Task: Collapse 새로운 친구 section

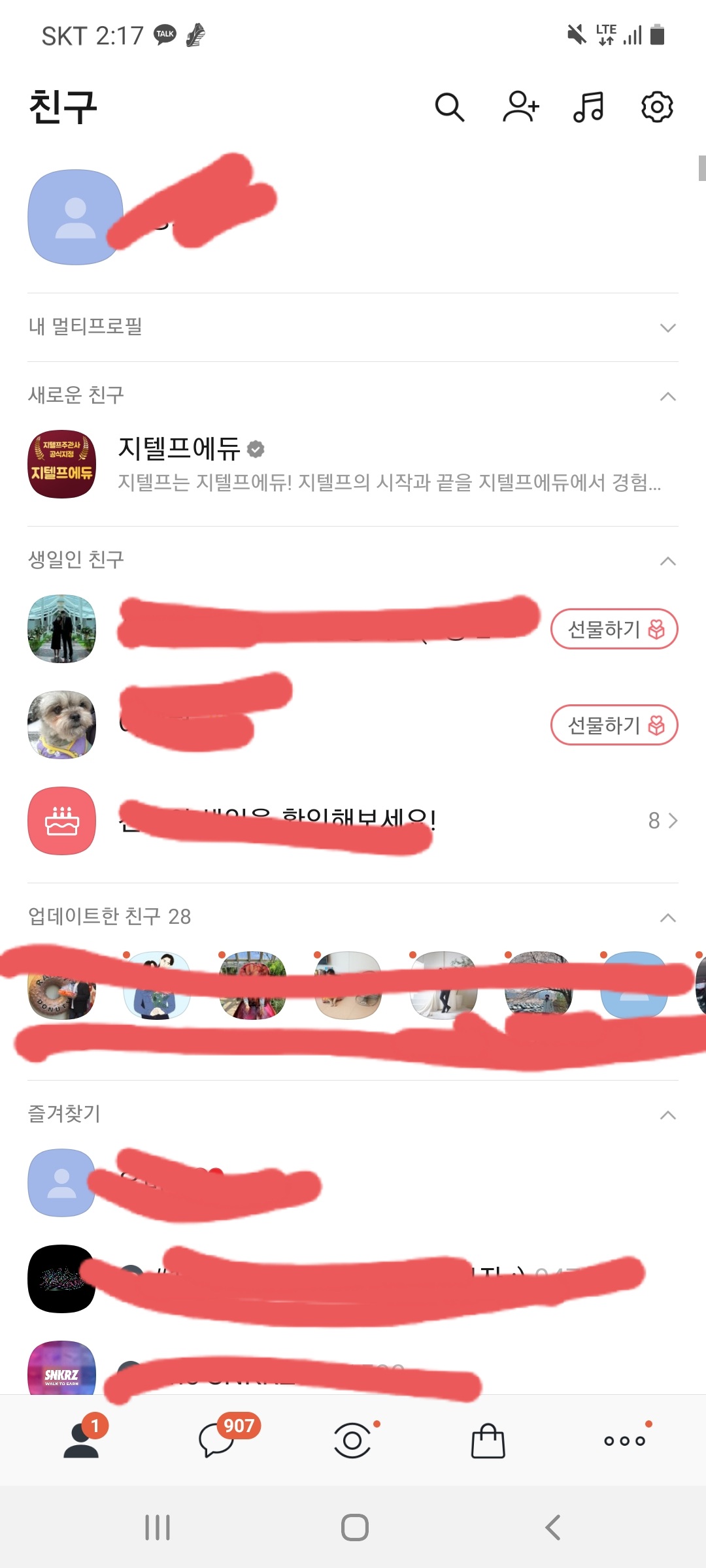Action: point(667,396)
